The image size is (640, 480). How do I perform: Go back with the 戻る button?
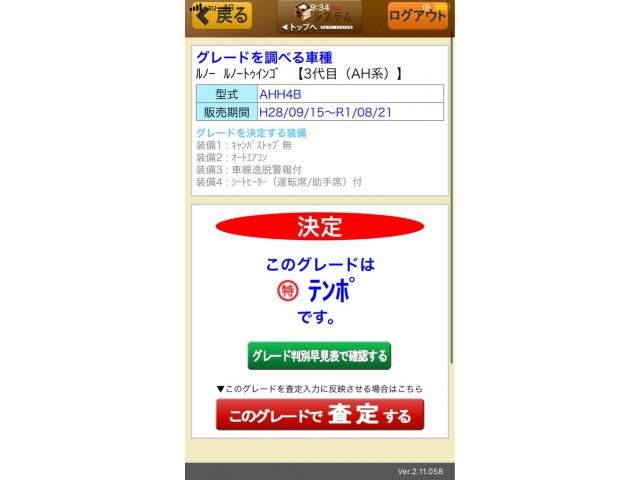point(222,15)
